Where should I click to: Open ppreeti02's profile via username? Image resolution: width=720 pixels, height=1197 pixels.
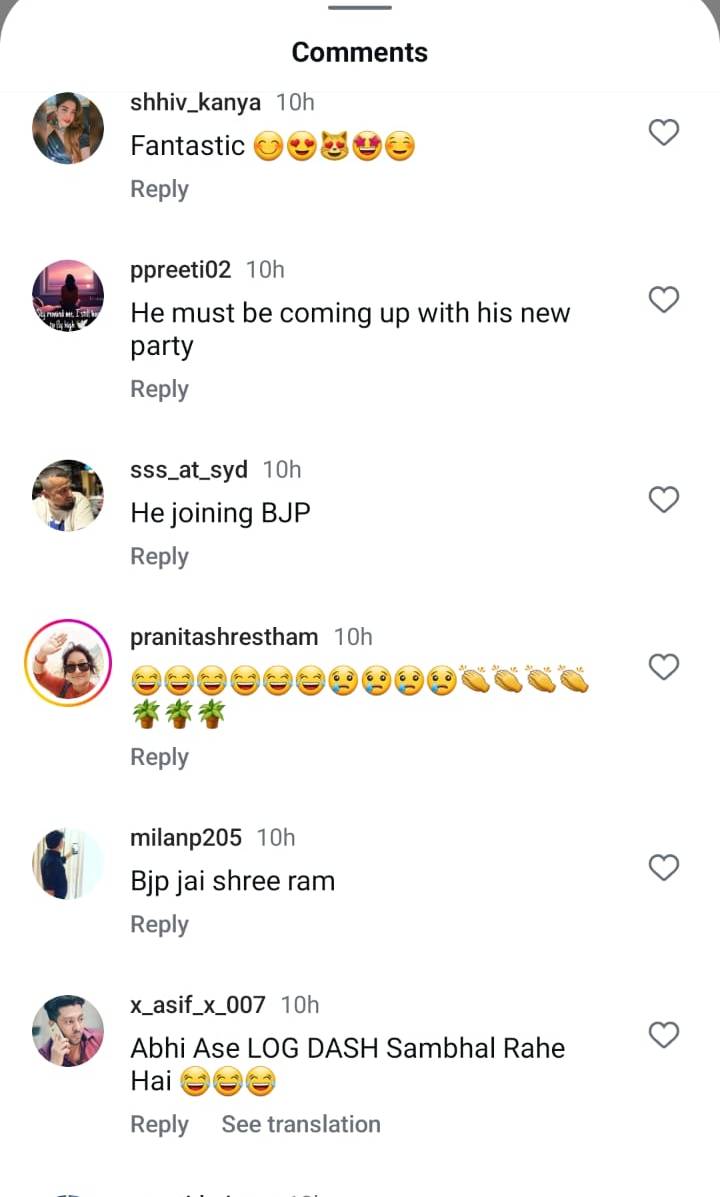click(181, 270)
